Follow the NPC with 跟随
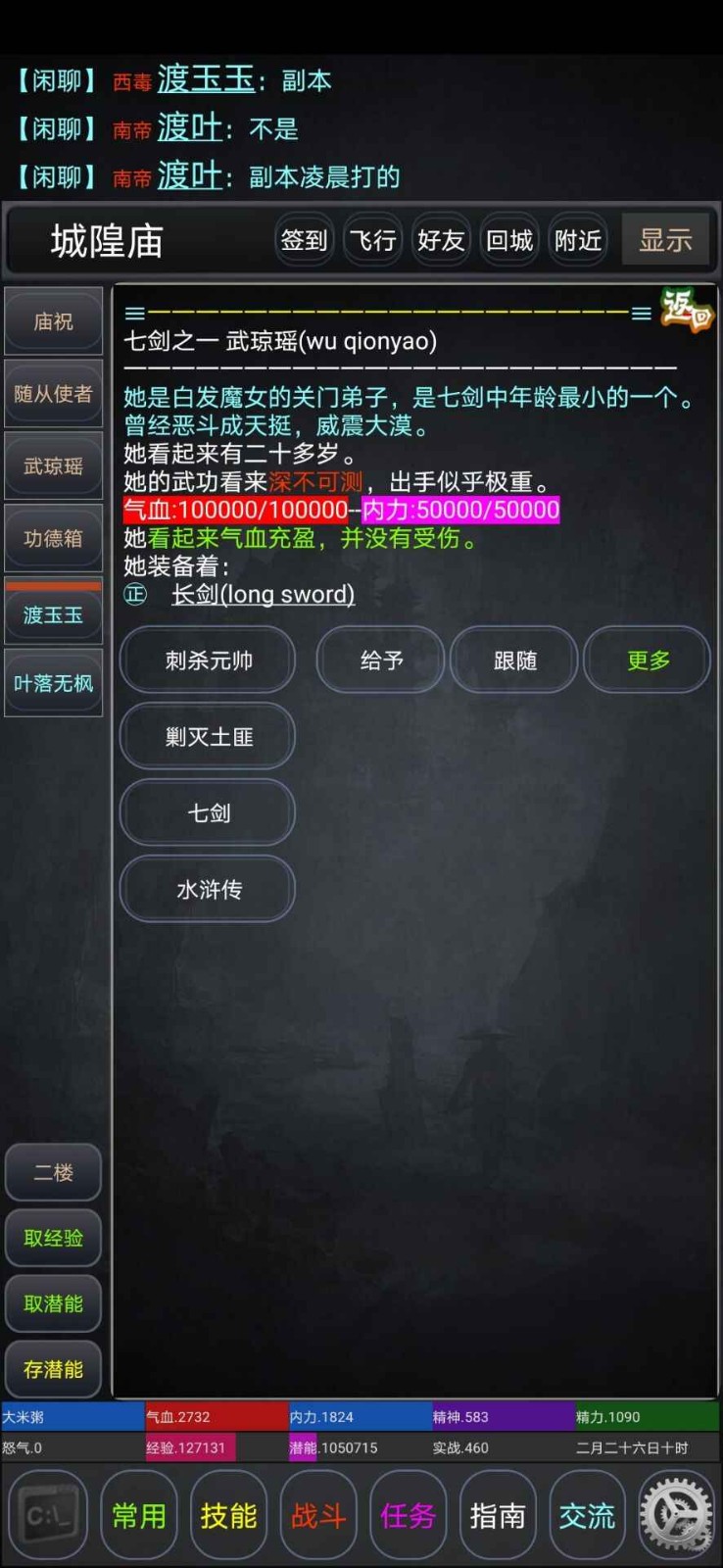The width and height of the screenshot is (723, 1568). click(x=514, y=661)
